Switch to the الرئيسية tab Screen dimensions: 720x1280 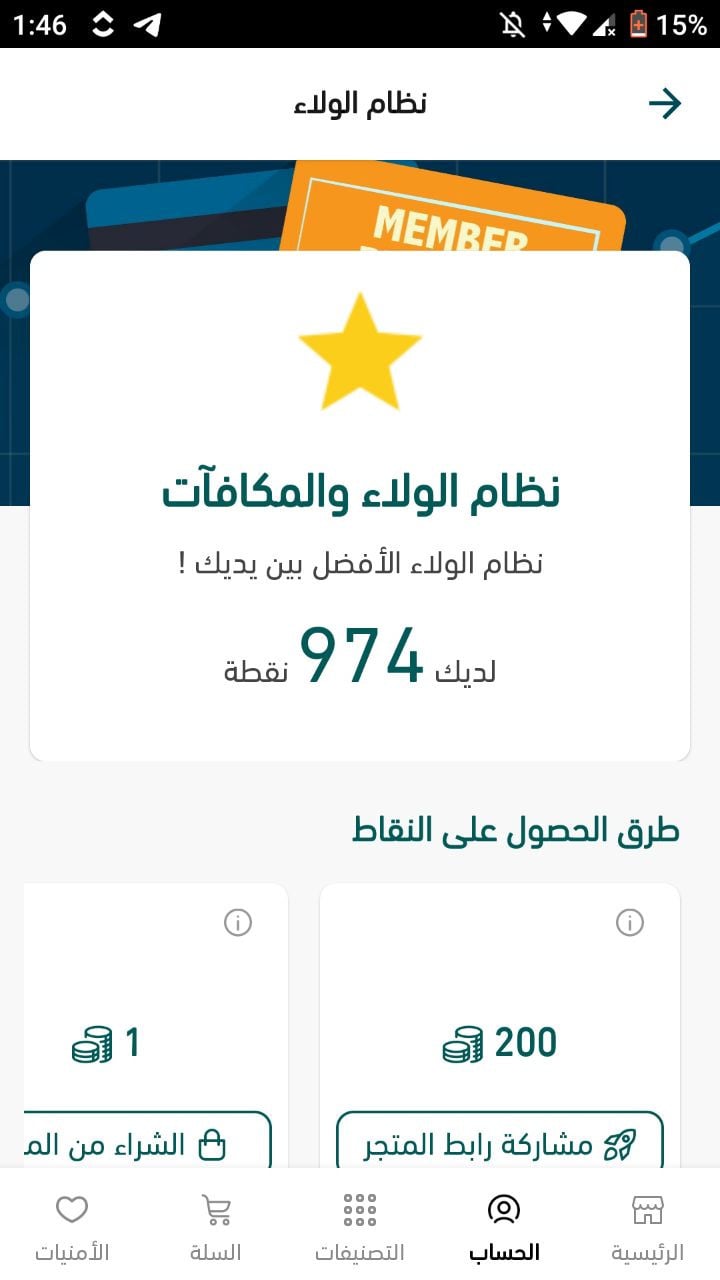[x=647, y=1226]
